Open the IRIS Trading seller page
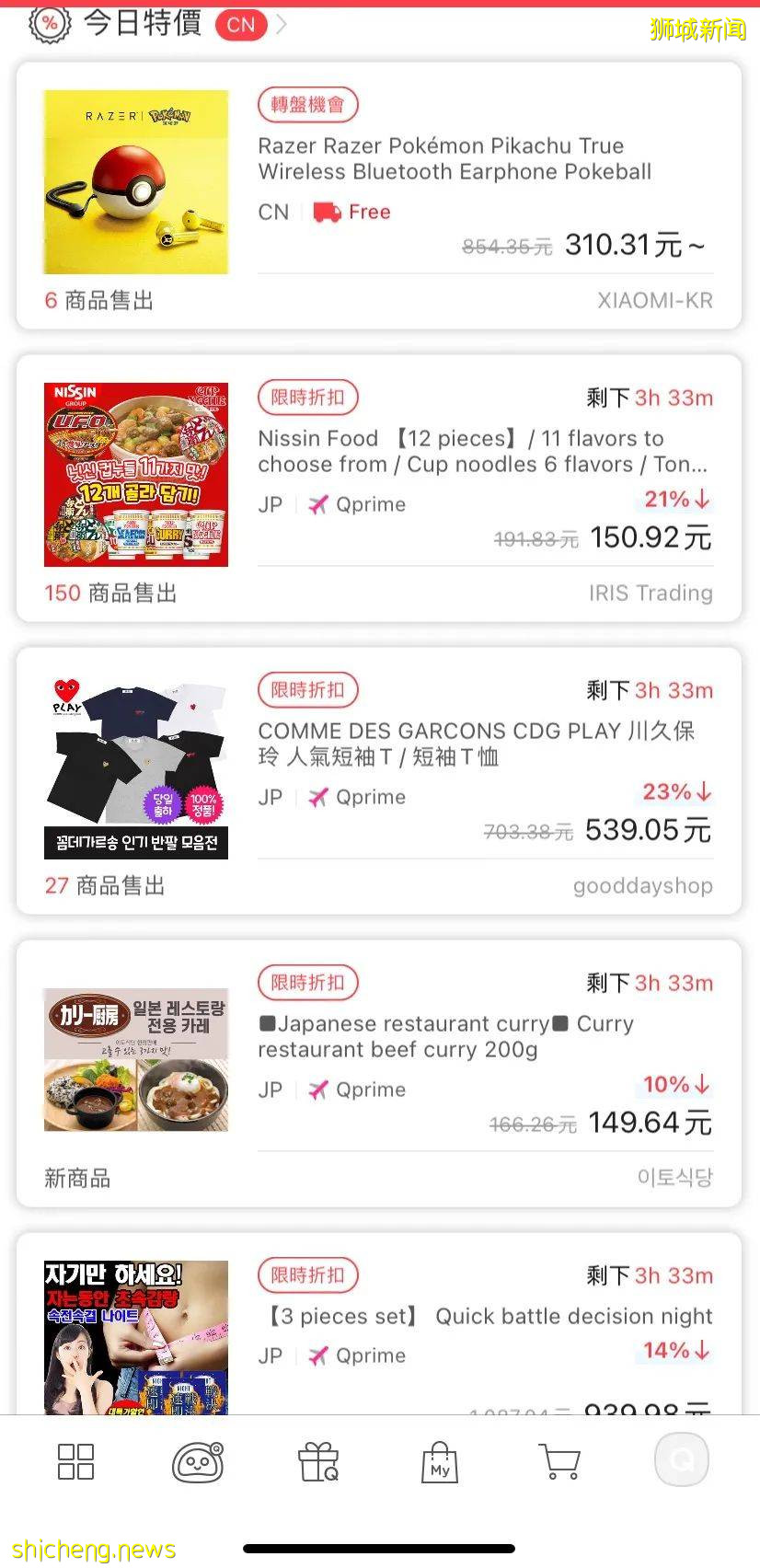Screen dimensions: 760x1568 [651, 594]
